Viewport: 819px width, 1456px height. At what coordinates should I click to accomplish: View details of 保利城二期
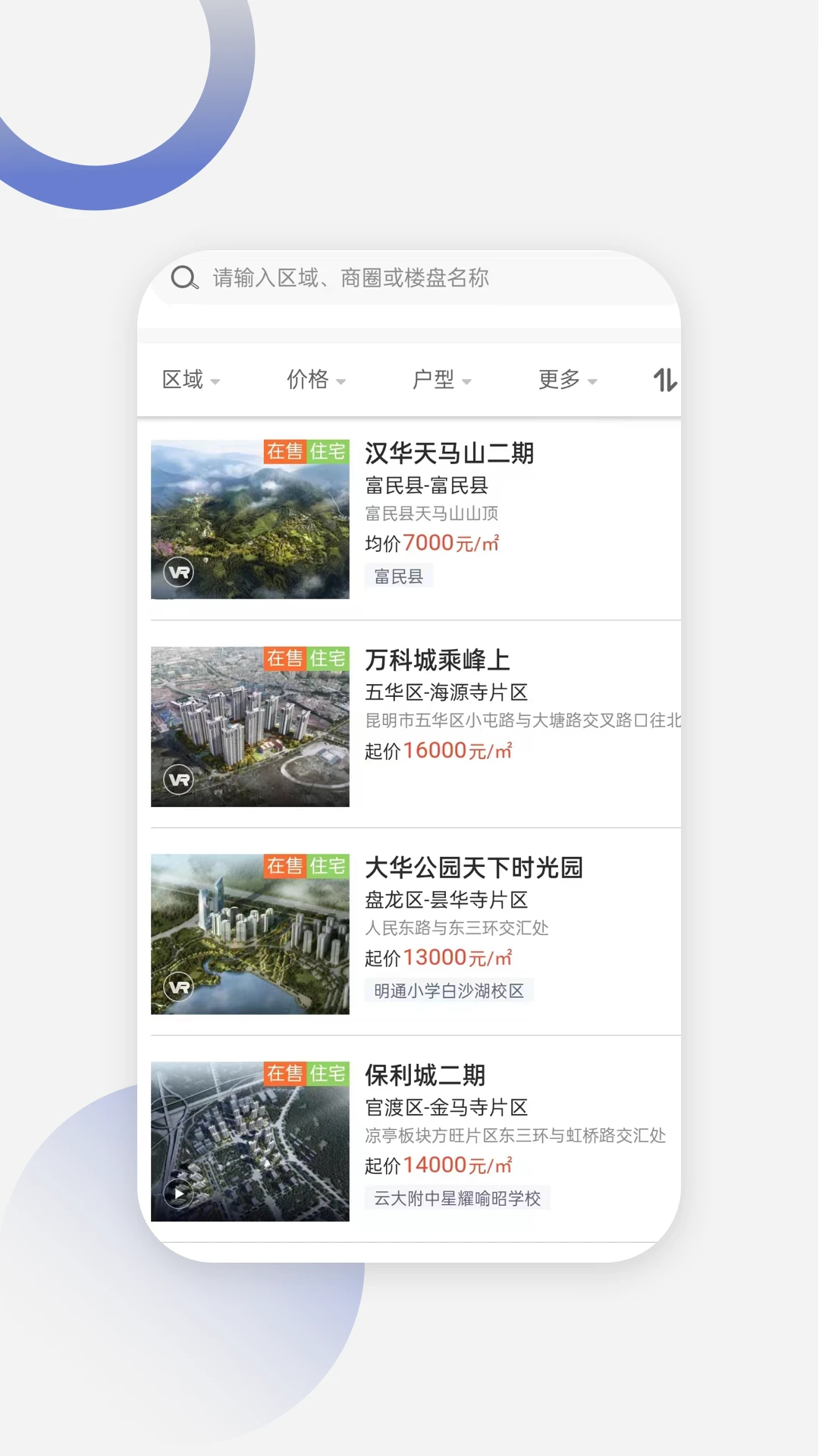(425, 1075)
